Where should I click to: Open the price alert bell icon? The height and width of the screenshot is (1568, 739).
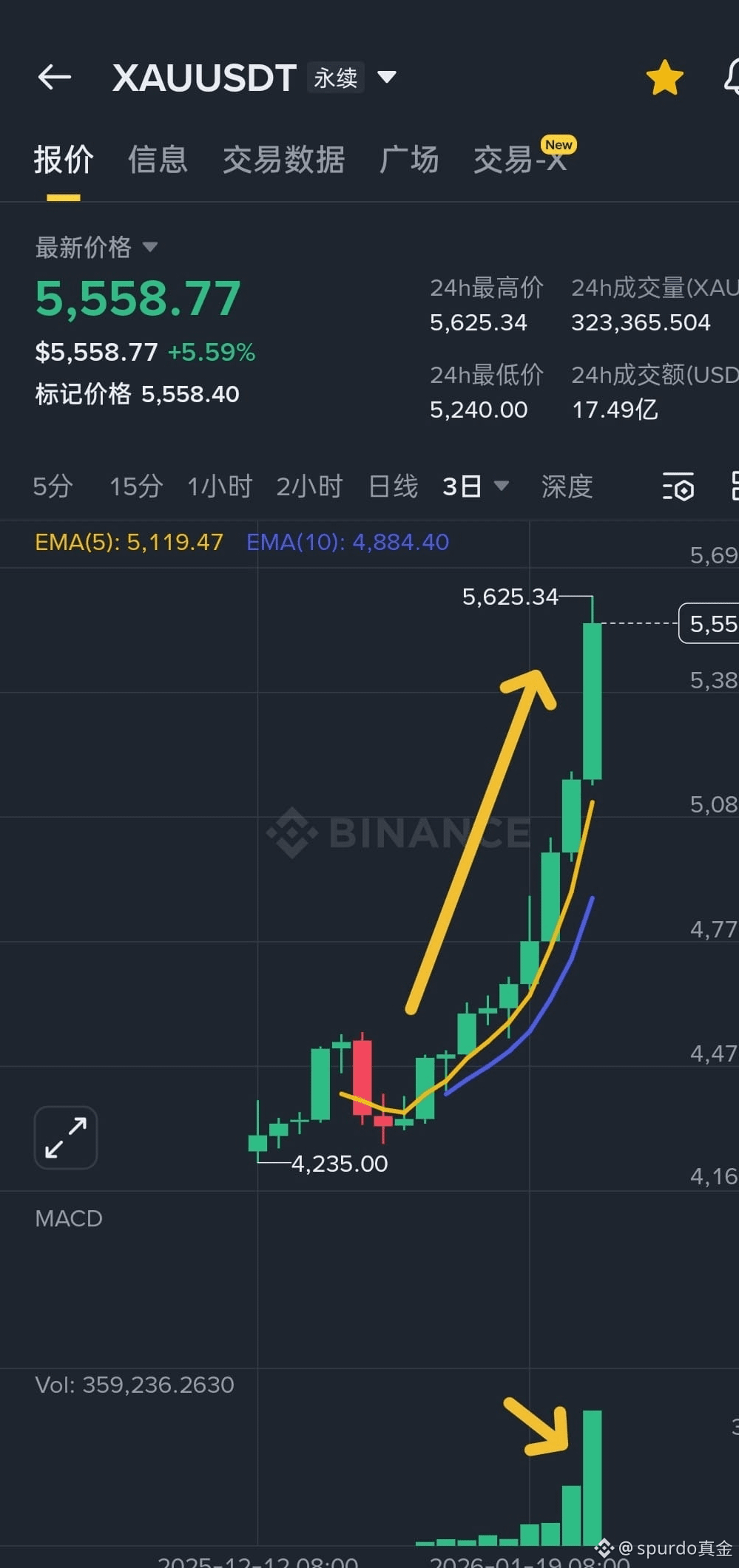(732, 77)
